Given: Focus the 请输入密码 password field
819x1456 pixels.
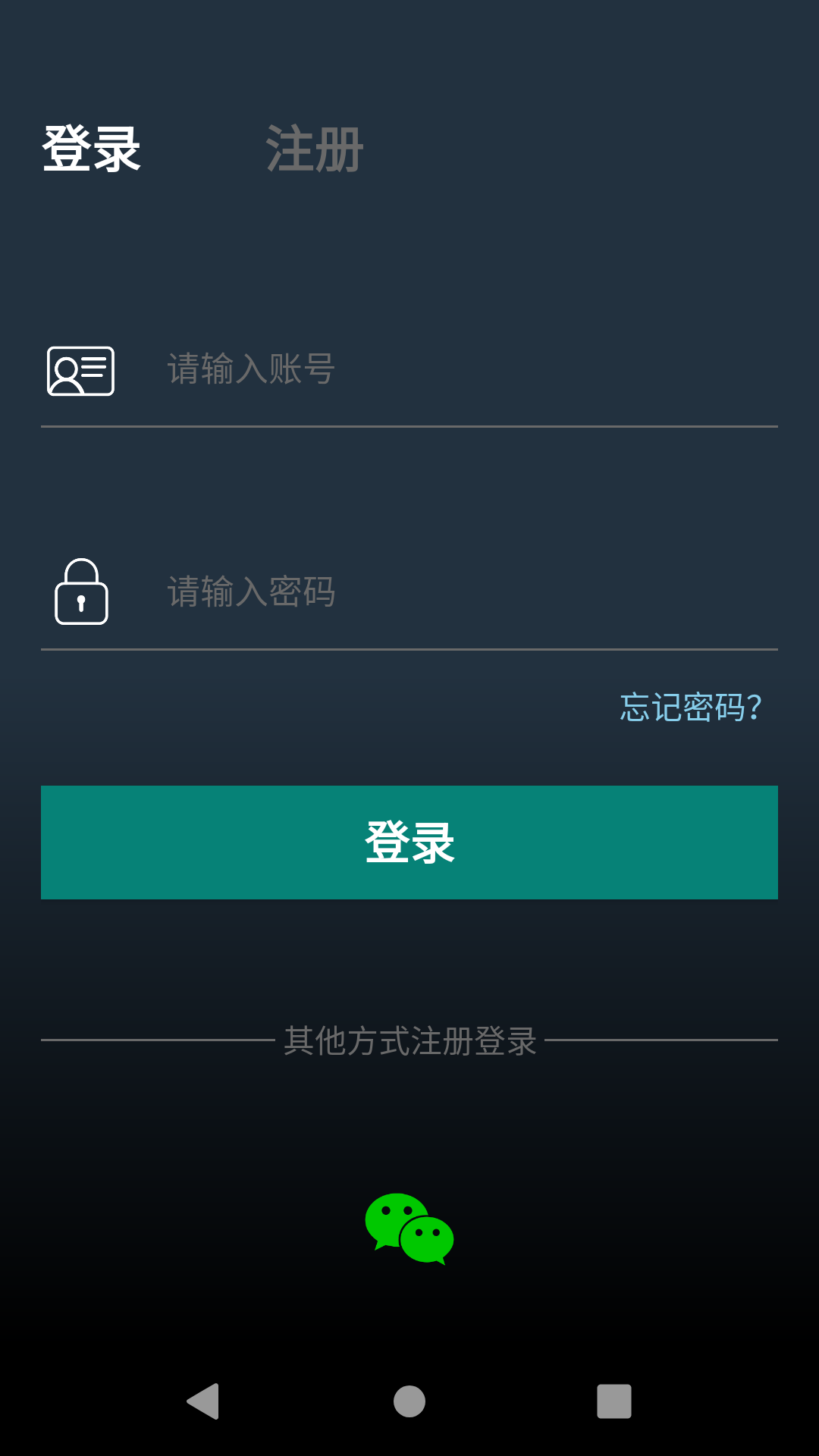Looking at the screenshot, I should point(455,592).
